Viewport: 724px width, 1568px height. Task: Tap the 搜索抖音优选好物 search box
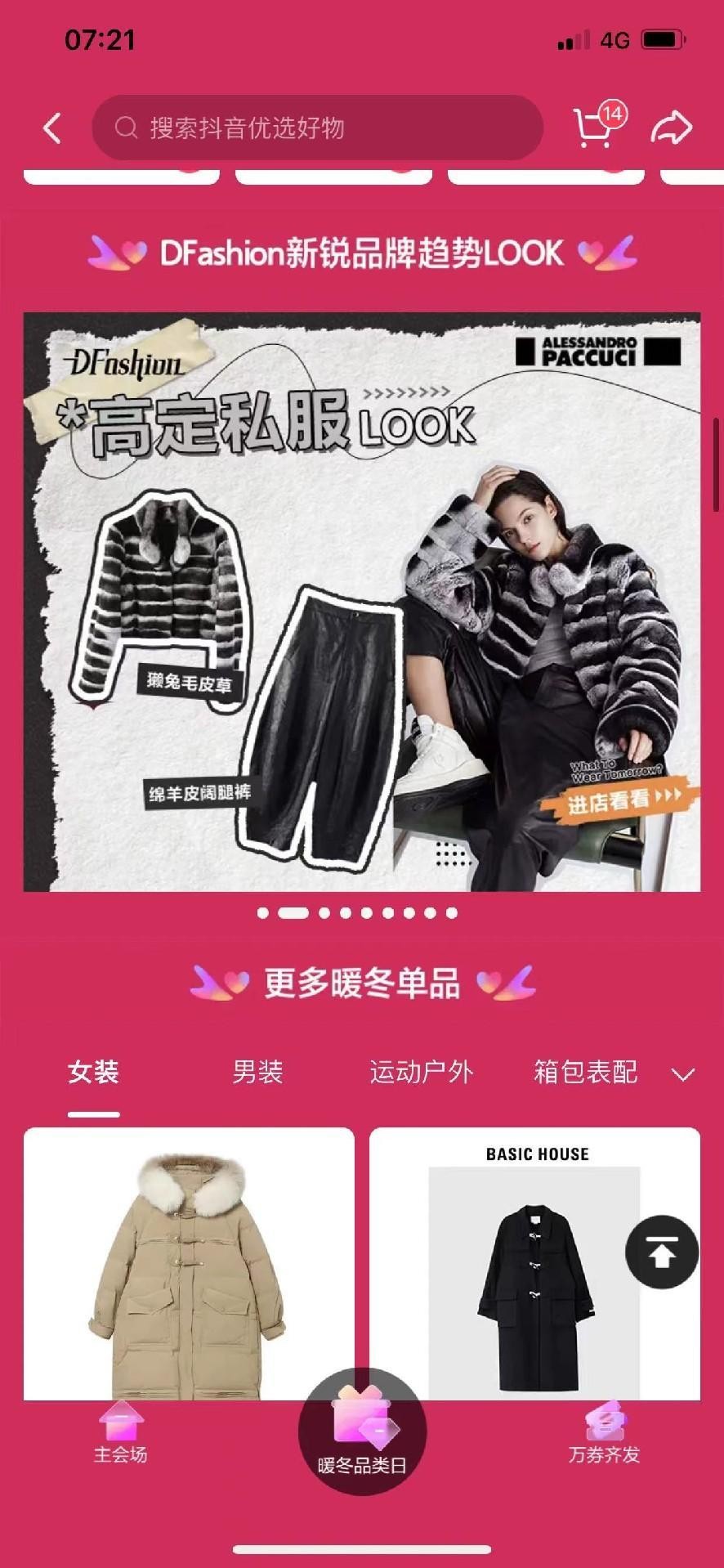tap(317, 128)
